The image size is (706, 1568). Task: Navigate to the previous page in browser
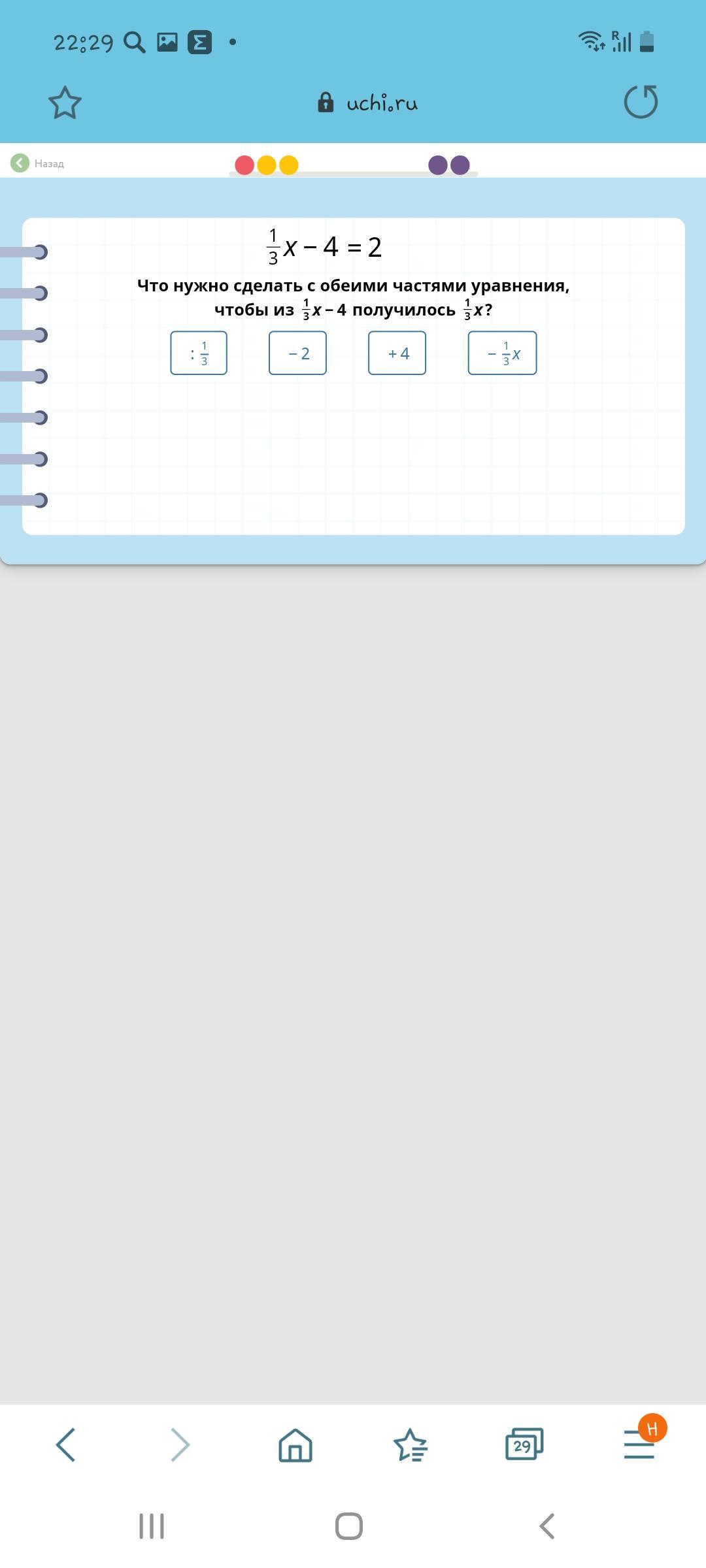click(x=66, y=1445)
